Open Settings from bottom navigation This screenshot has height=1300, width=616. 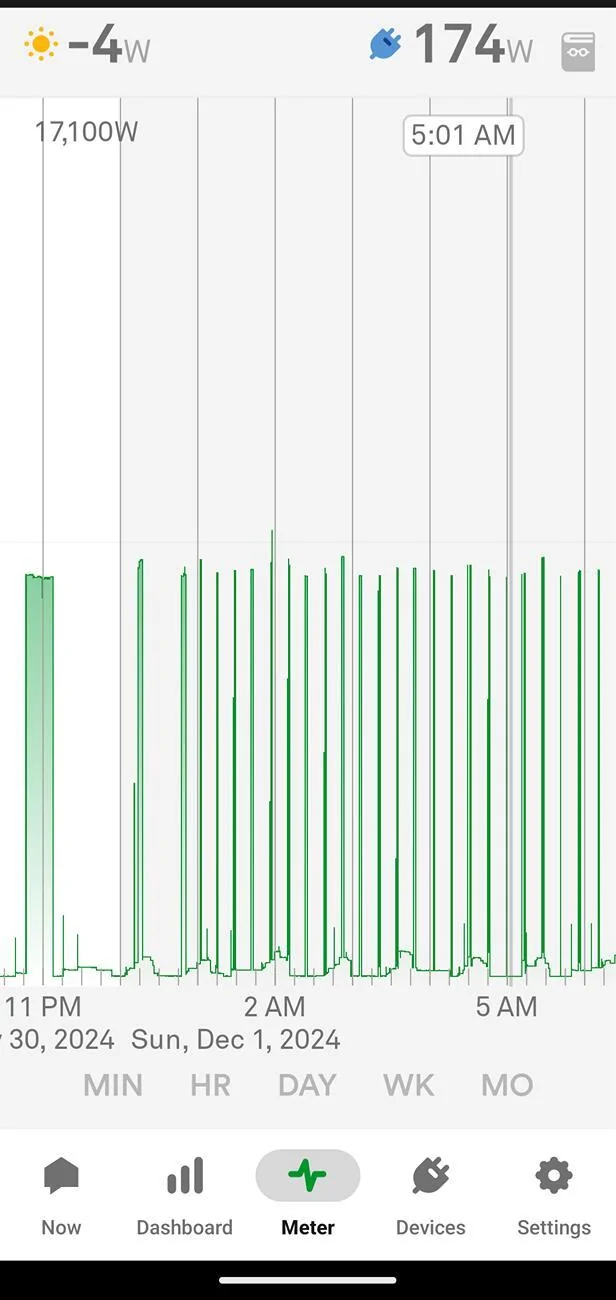(x=554, y=1197)
